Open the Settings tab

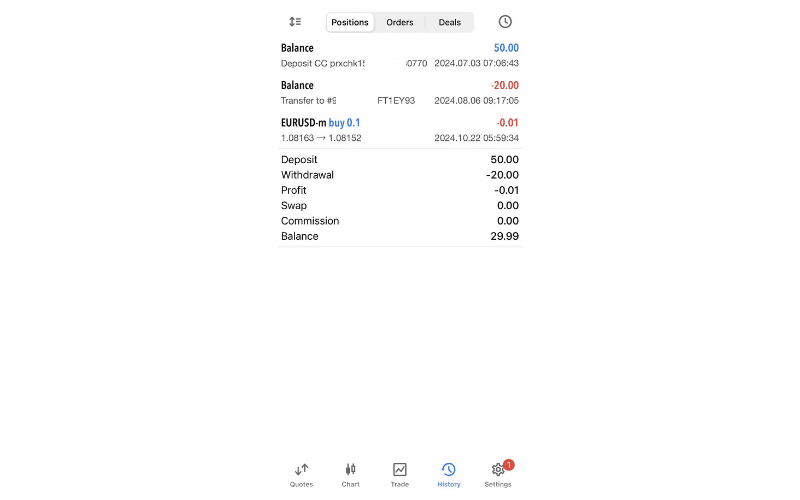[498, 474]
